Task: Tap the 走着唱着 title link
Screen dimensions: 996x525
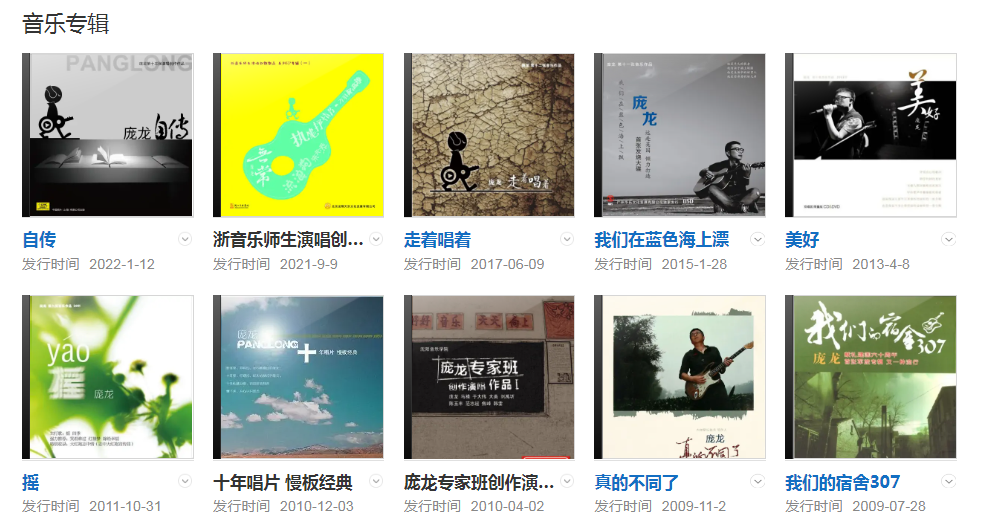Action: (437, 240)
